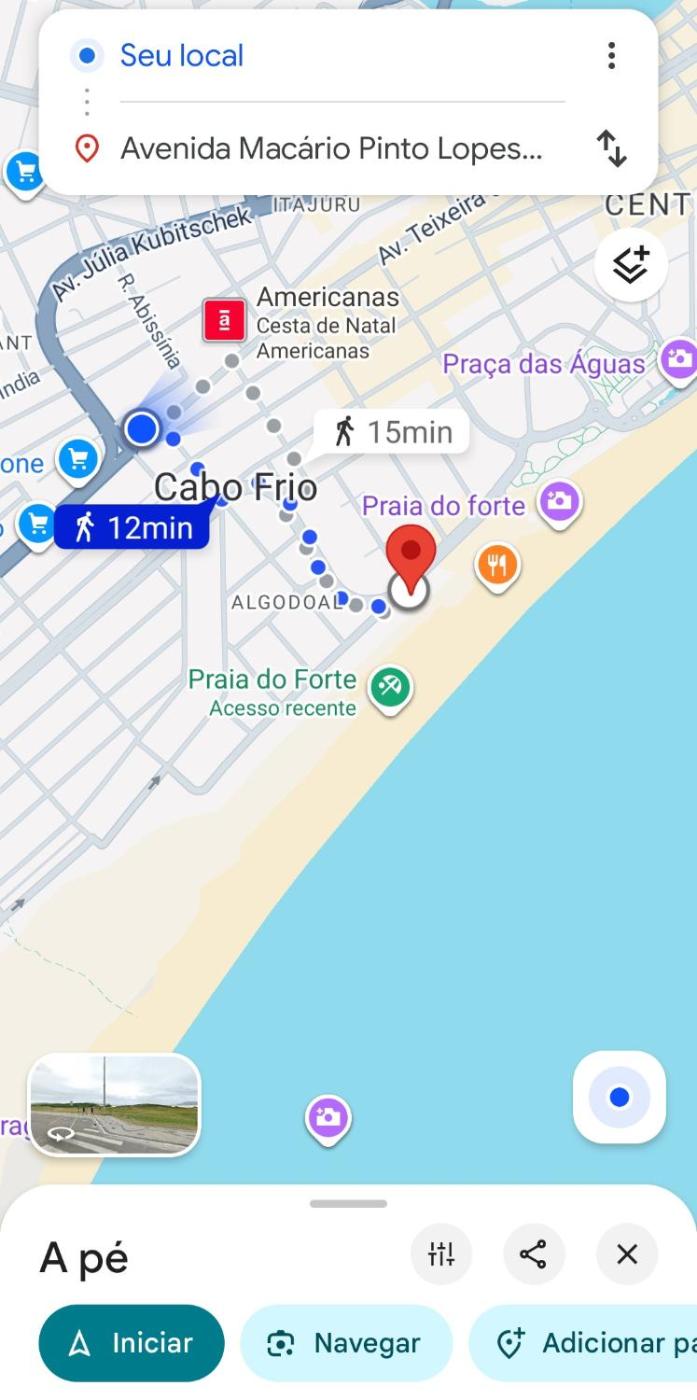Viewport: 697px width, 1400px height.
Task: Change the Avenida Macário Pinto Lopes destination
Action: point(331,149)
